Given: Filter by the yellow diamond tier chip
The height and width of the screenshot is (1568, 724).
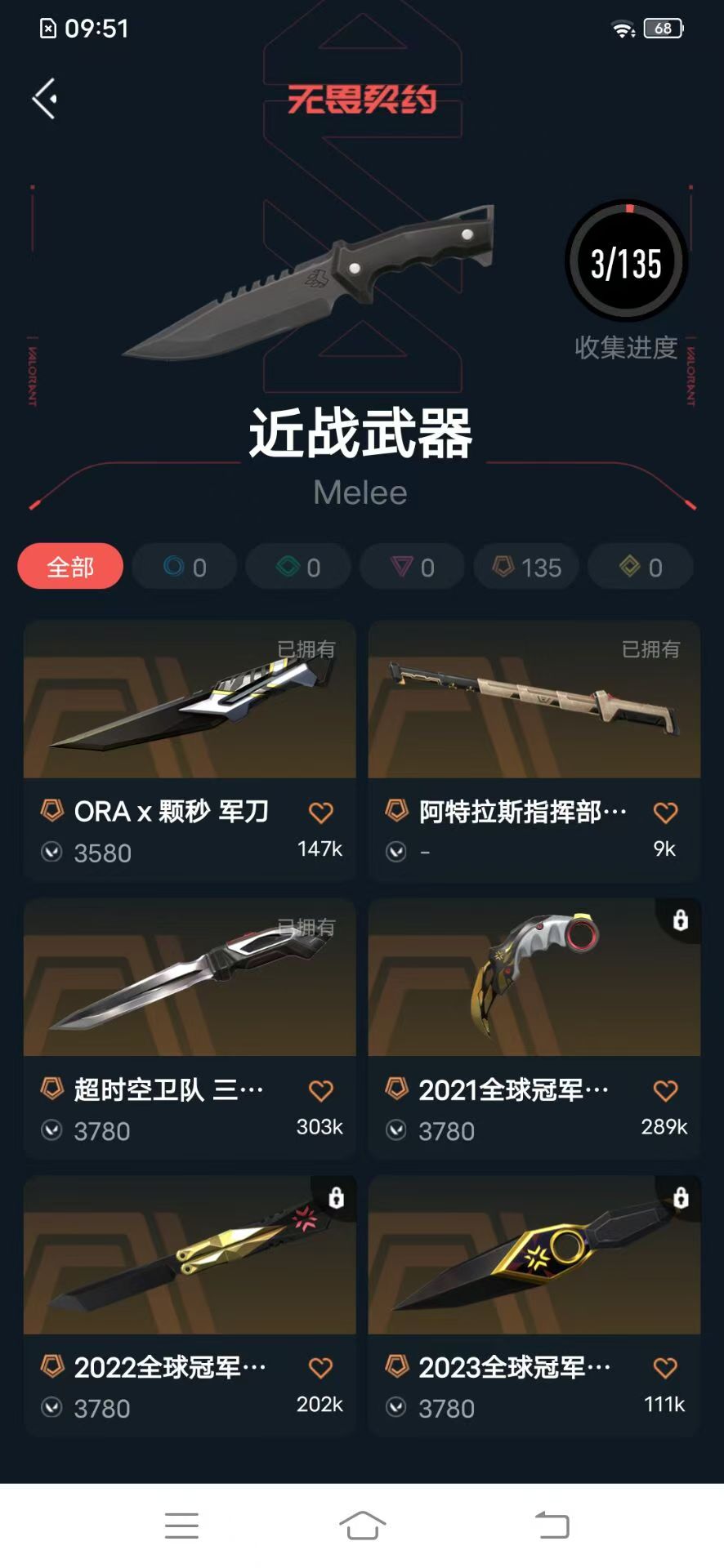Looking at the screenshot, I should pyautogui.click(x=640, y=566).
